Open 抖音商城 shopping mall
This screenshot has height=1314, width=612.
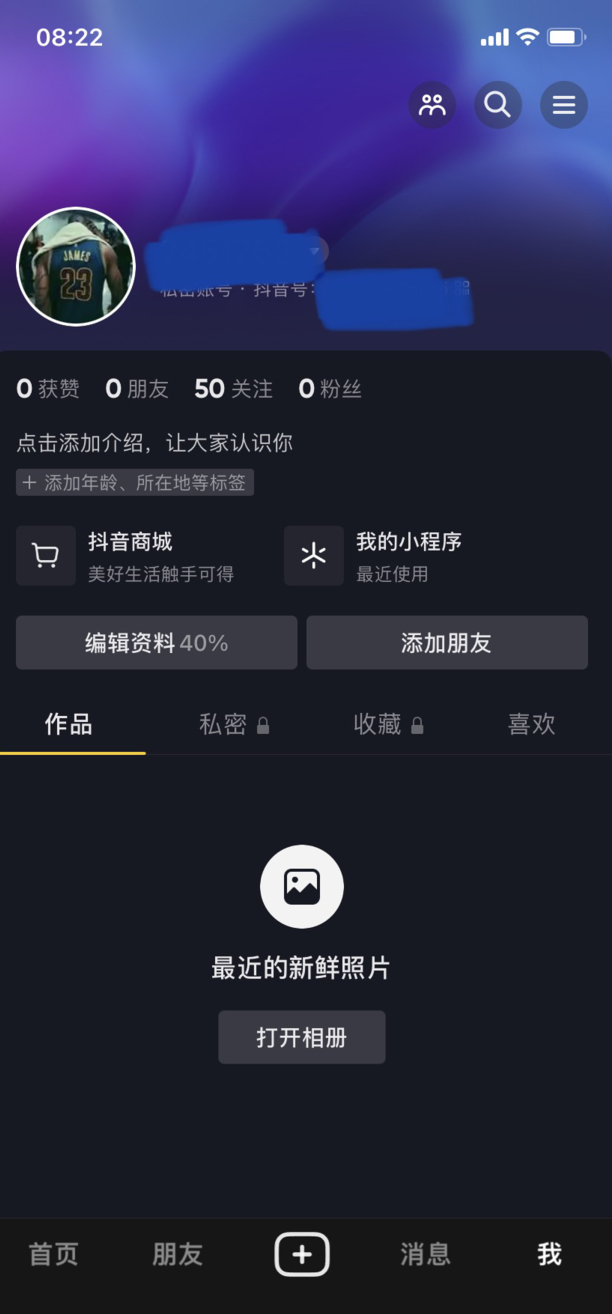coord(130,556)
